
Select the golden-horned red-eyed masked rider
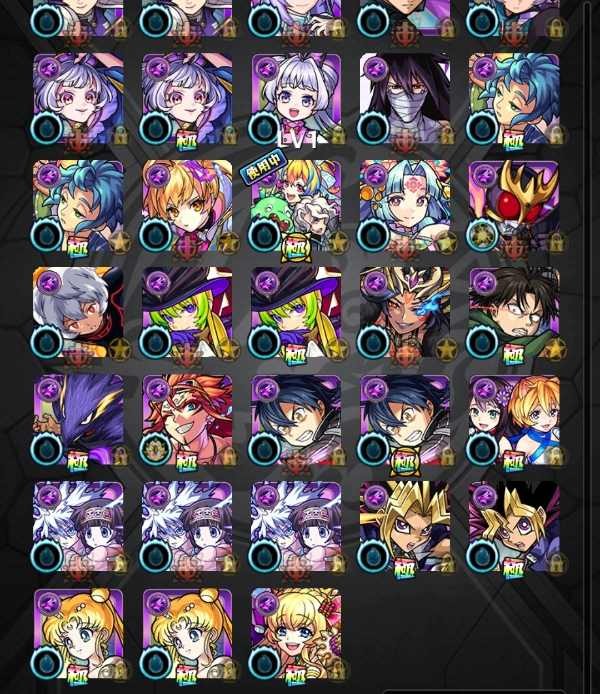pos(513,208)
